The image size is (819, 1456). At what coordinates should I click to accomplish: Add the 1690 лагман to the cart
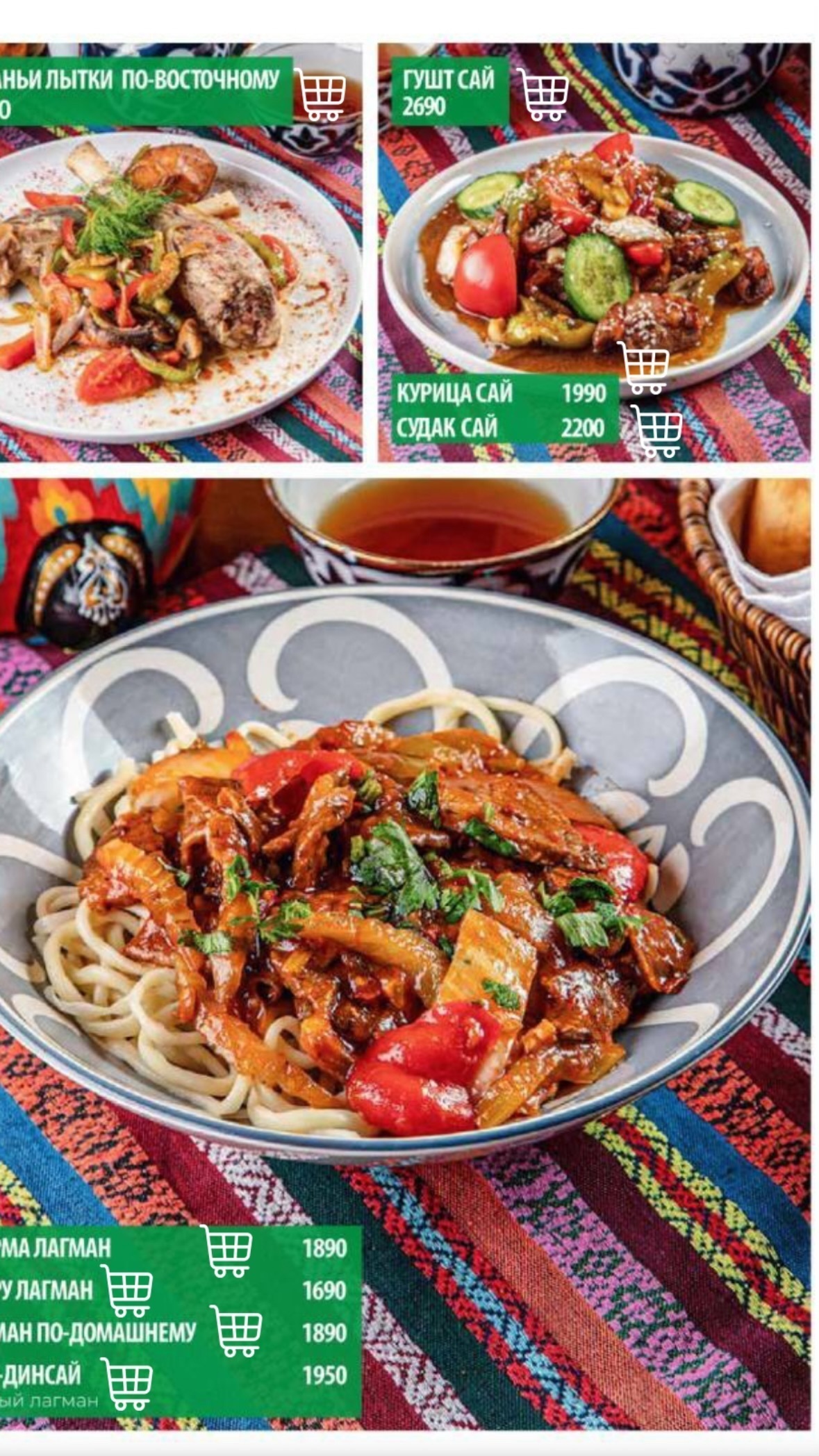pos(127,1290)
